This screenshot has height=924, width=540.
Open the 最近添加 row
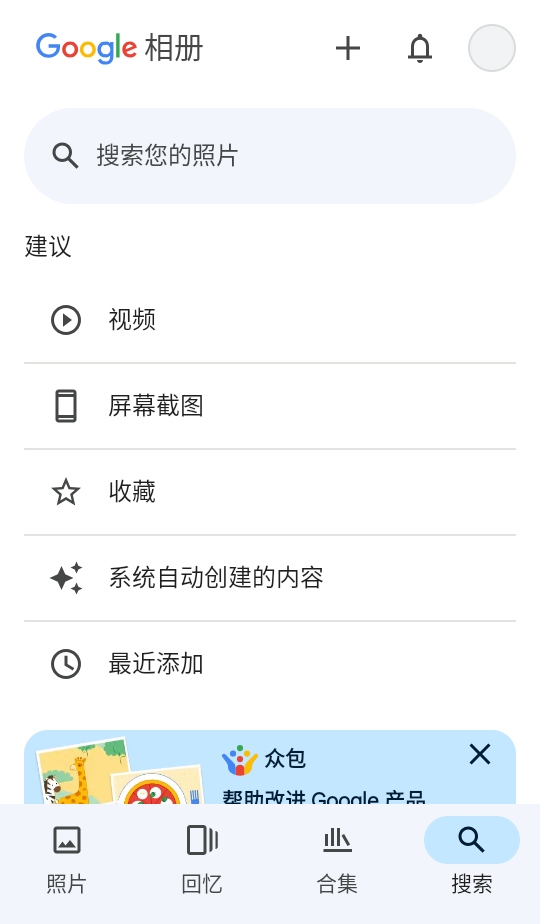click(x=270, y=664)
